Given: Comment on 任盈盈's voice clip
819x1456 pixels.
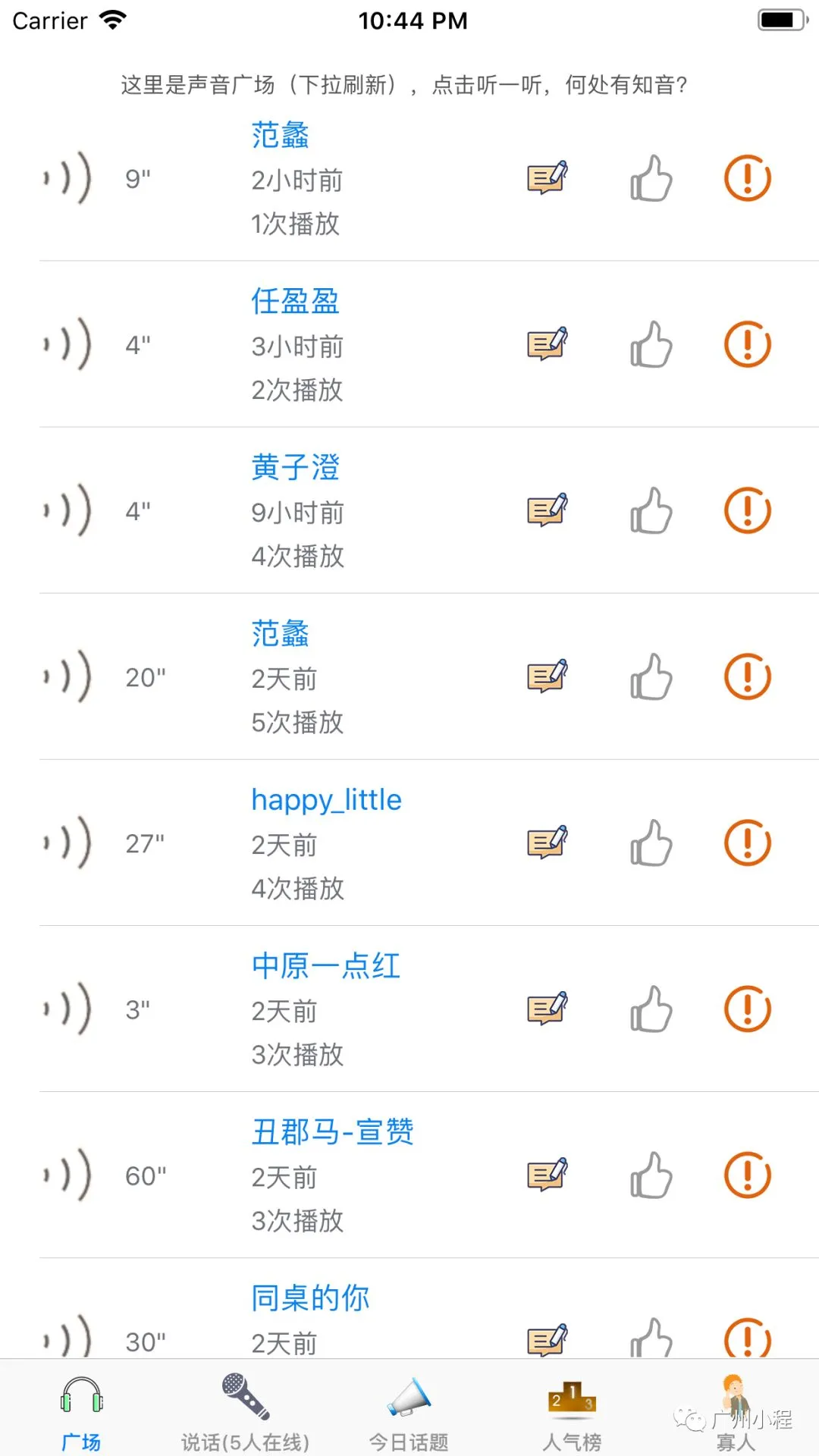Looking at the screenshot, I should [547, 345].
